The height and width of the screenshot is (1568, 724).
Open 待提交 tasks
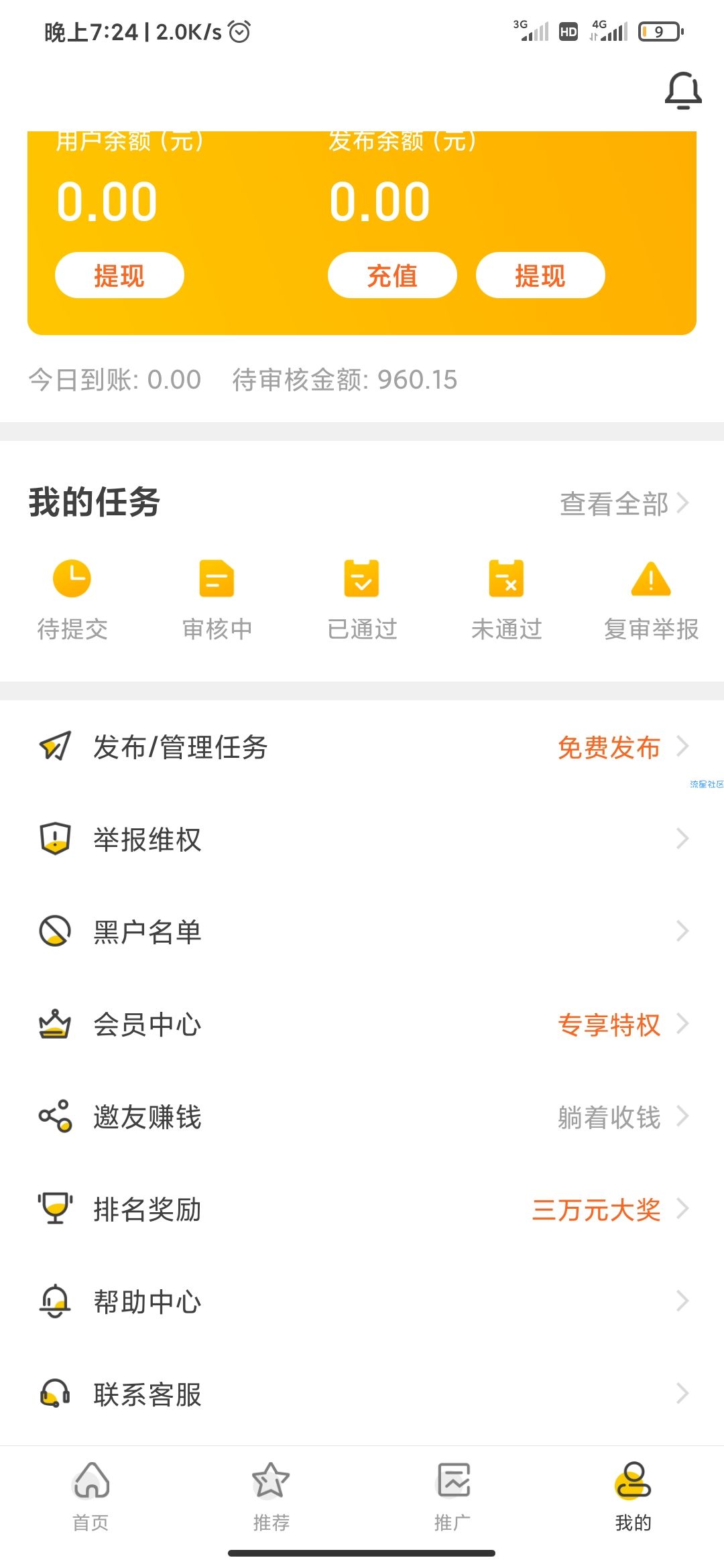click(72, 600)
